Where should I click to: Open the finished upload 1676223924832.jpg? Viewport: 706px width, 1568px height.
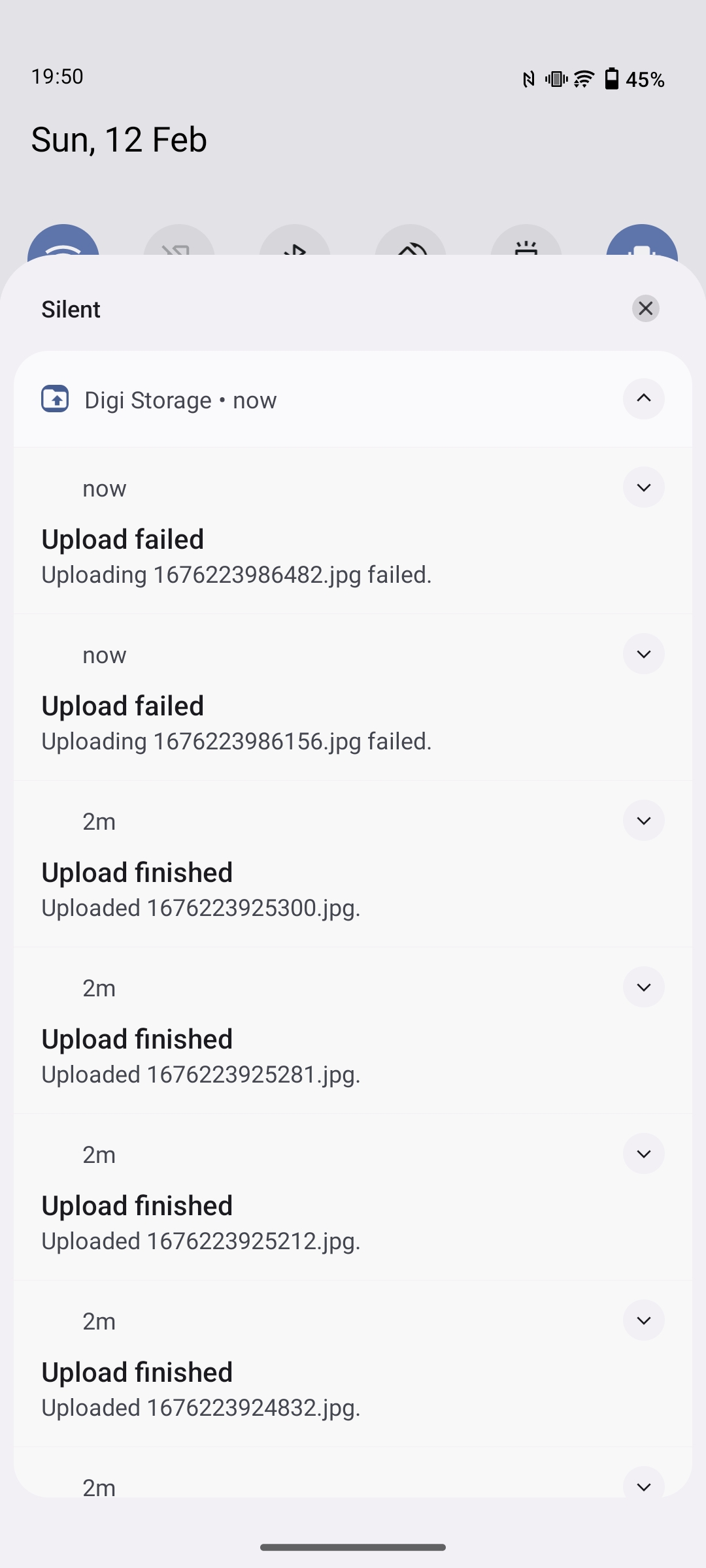pos(261,1388)
